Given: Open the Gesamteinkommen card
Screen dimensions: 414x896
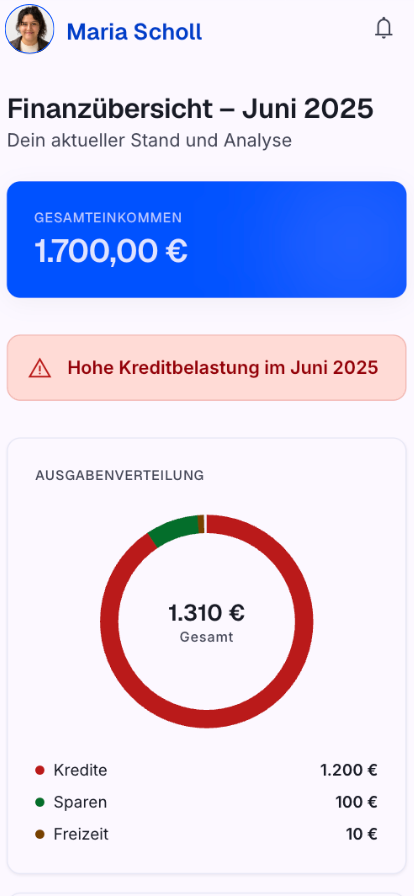Looking at the screenshot, I should point(206,239).
